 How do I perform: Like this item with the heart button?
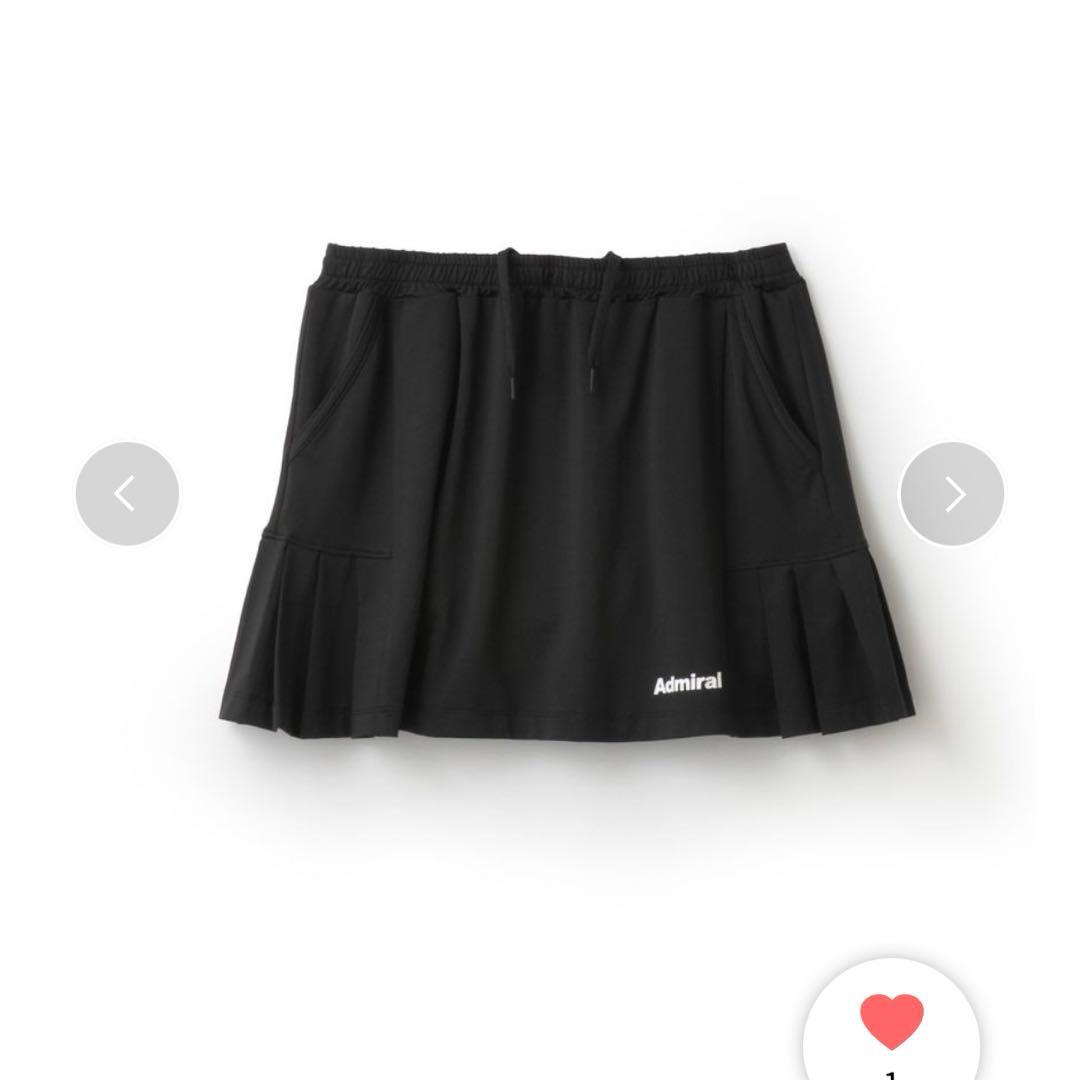[891, 1022]
